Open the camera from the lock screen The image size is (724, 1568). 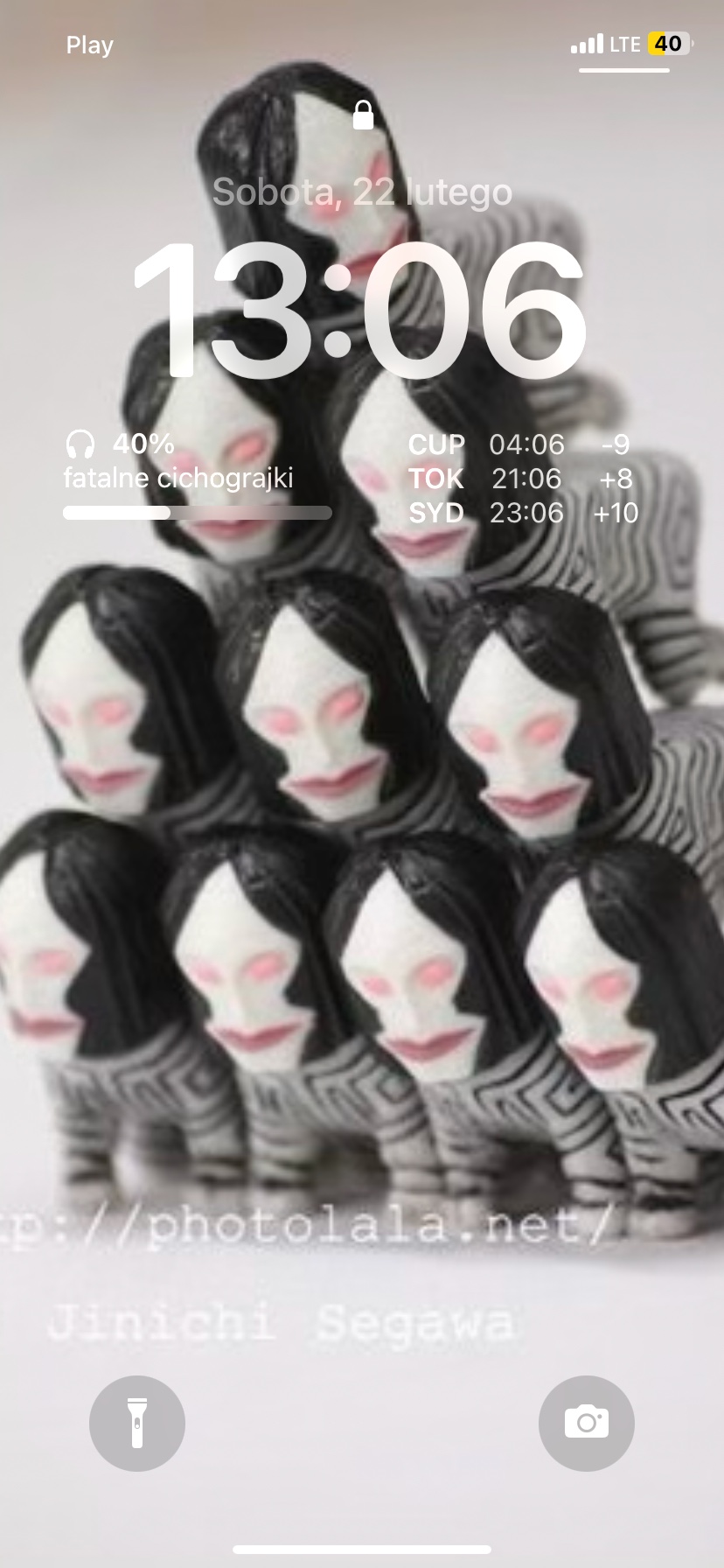coord(586,1423)
